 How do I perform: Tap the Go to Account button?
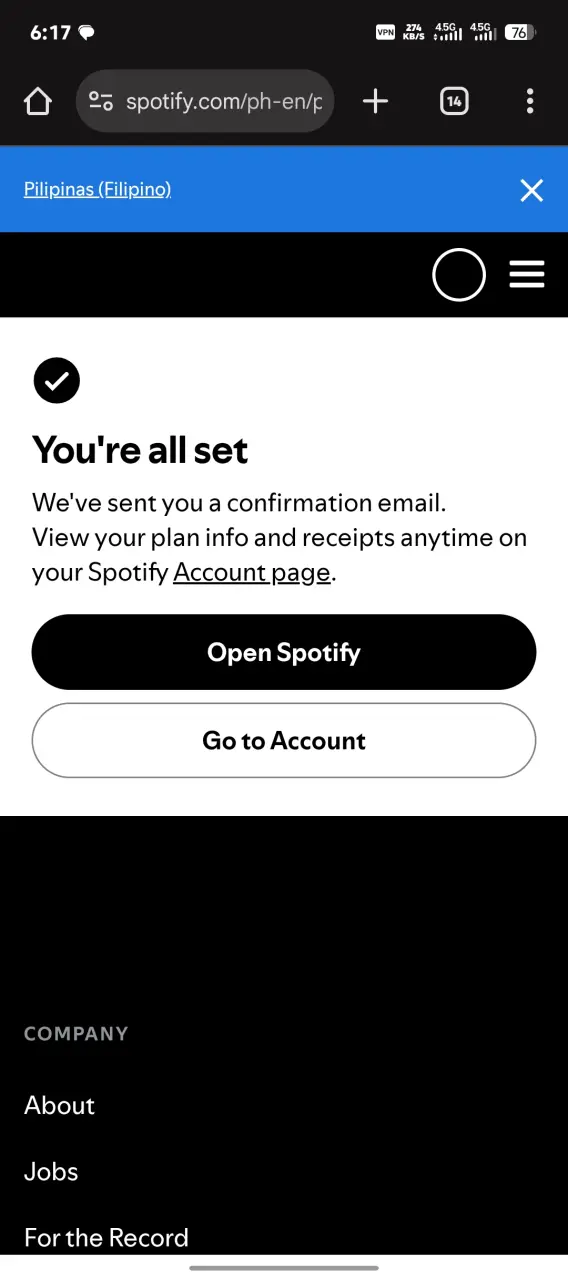(x=284, y=740)
